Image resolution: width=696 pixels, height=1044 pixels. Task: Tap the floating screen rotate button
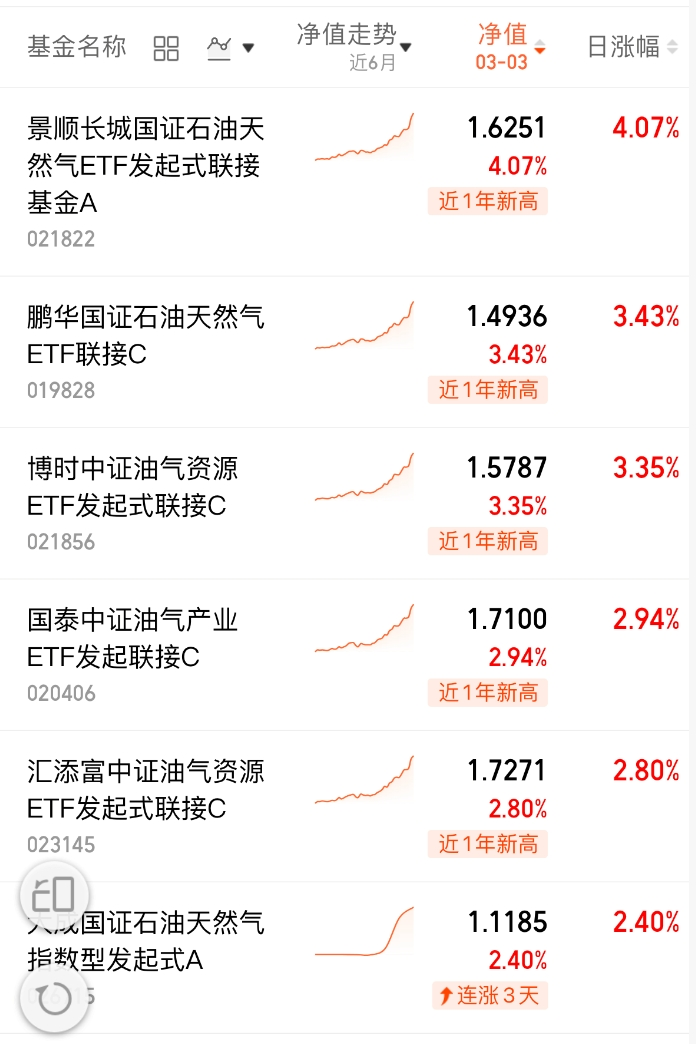54,894
